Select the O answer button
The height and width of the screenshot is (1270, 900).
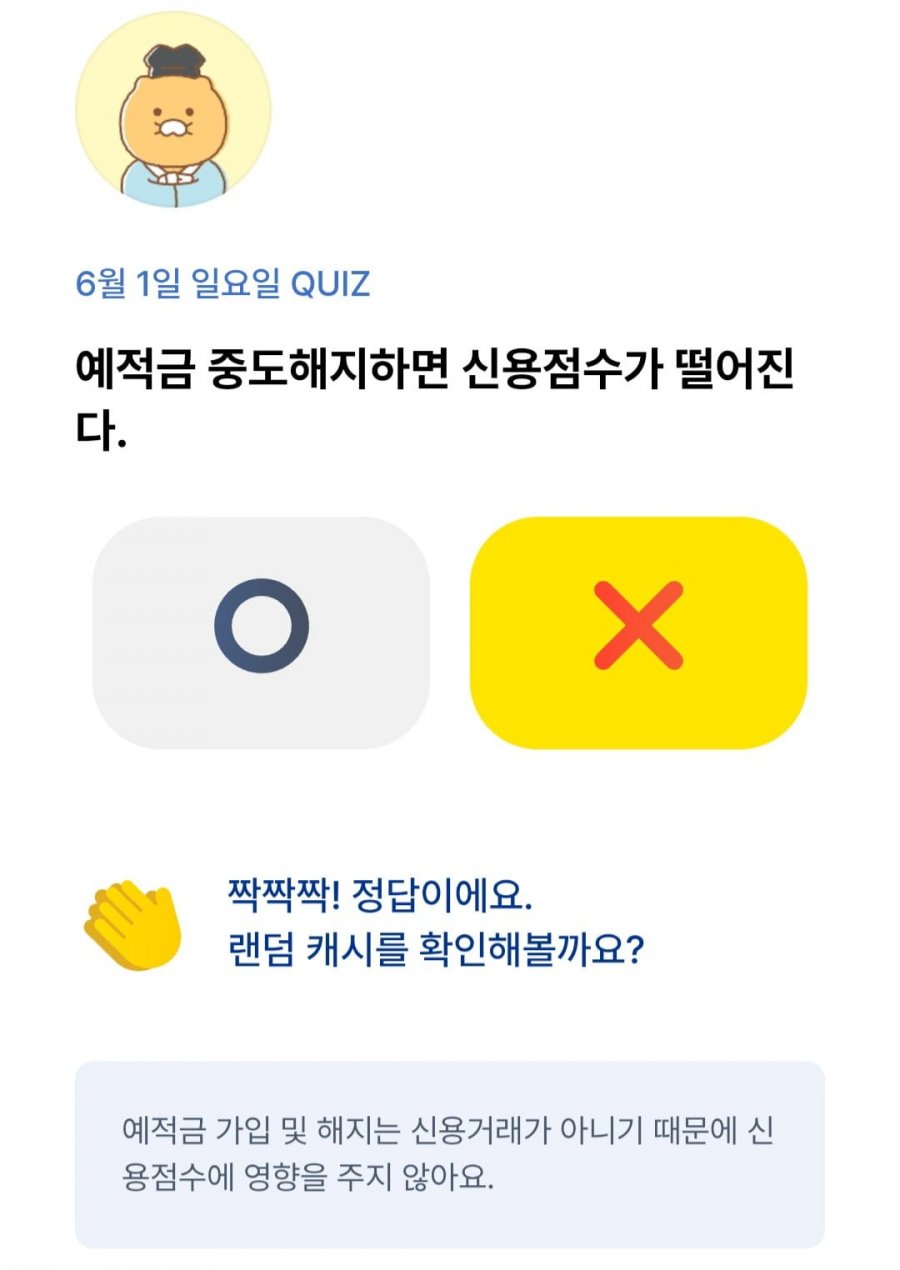coord(261,632)
